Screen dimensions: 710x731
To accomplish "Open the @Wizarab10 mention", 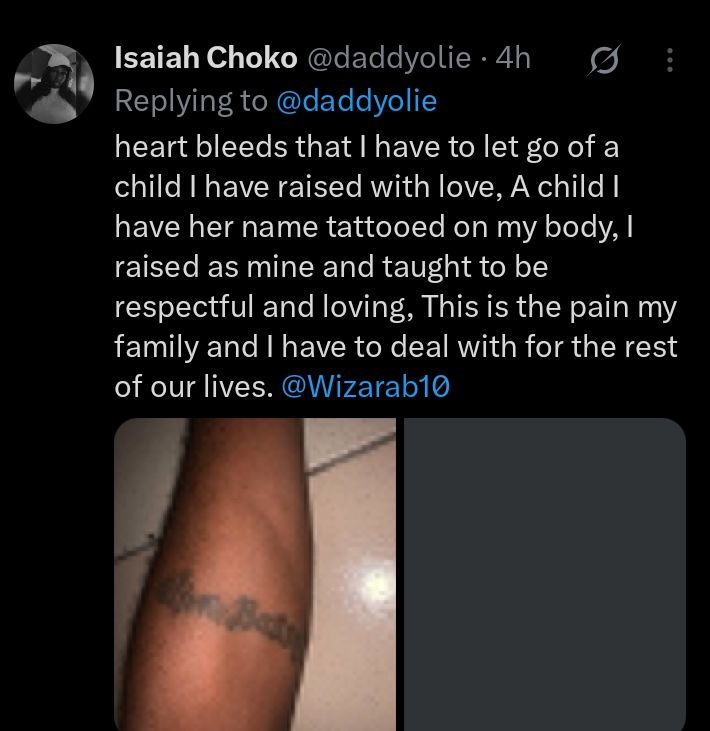I will point(366,387).
